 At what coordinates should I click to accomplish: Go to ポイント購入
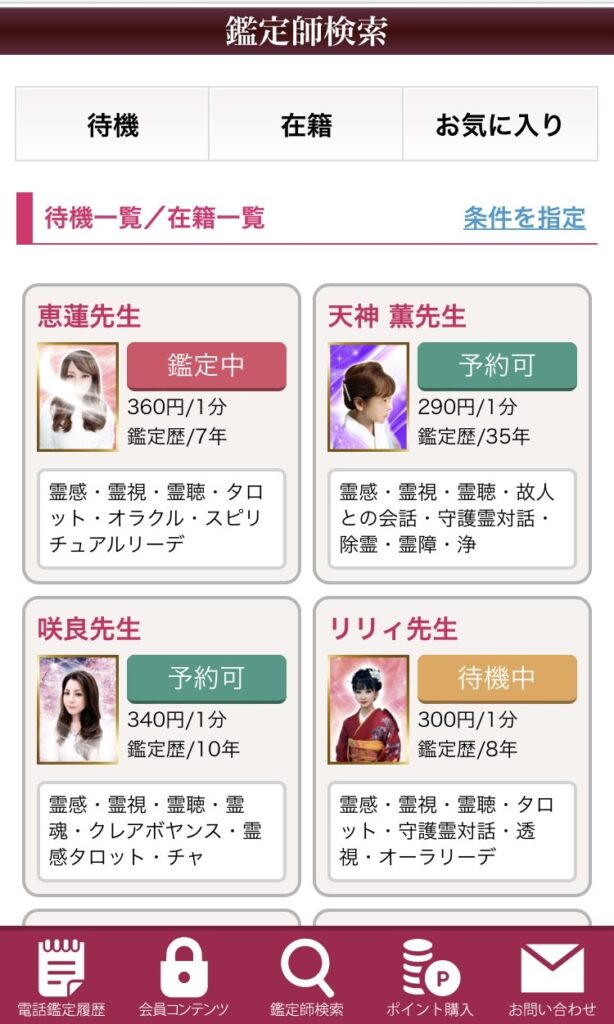(x=430, y=978)
